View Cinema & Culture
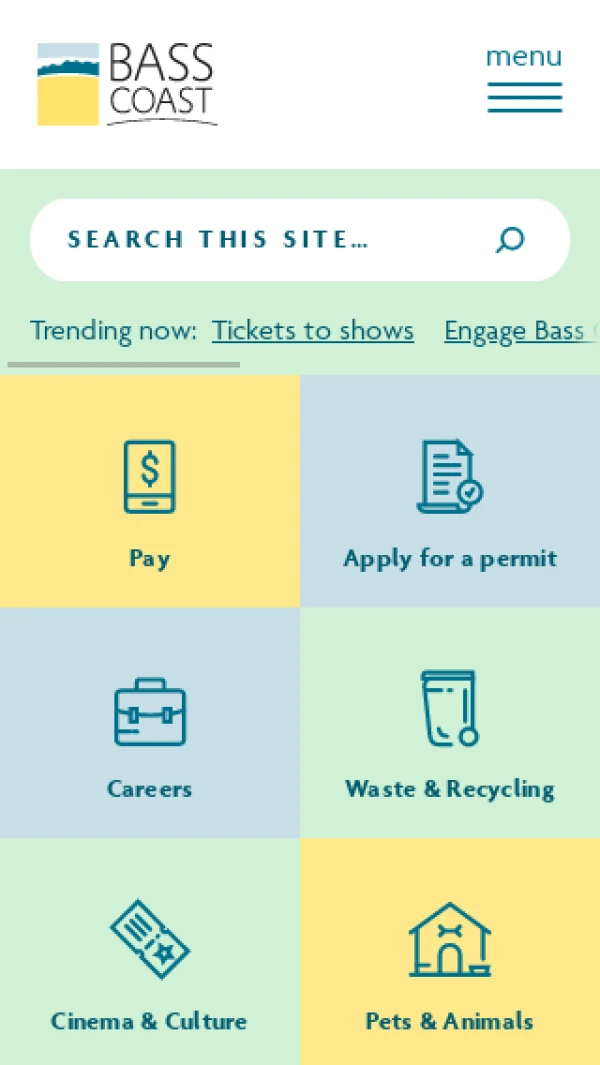This screenshot has height=1065, width=600. click(x=150, y=953)
